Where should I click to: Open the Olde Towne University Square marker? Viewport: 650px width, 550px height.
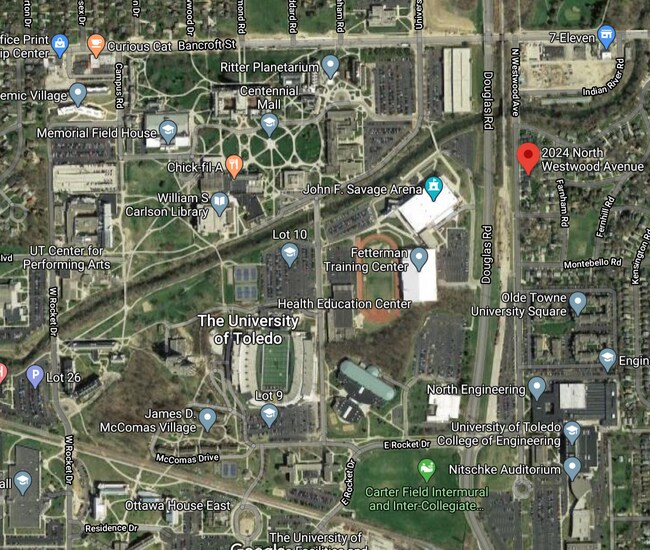577,303
